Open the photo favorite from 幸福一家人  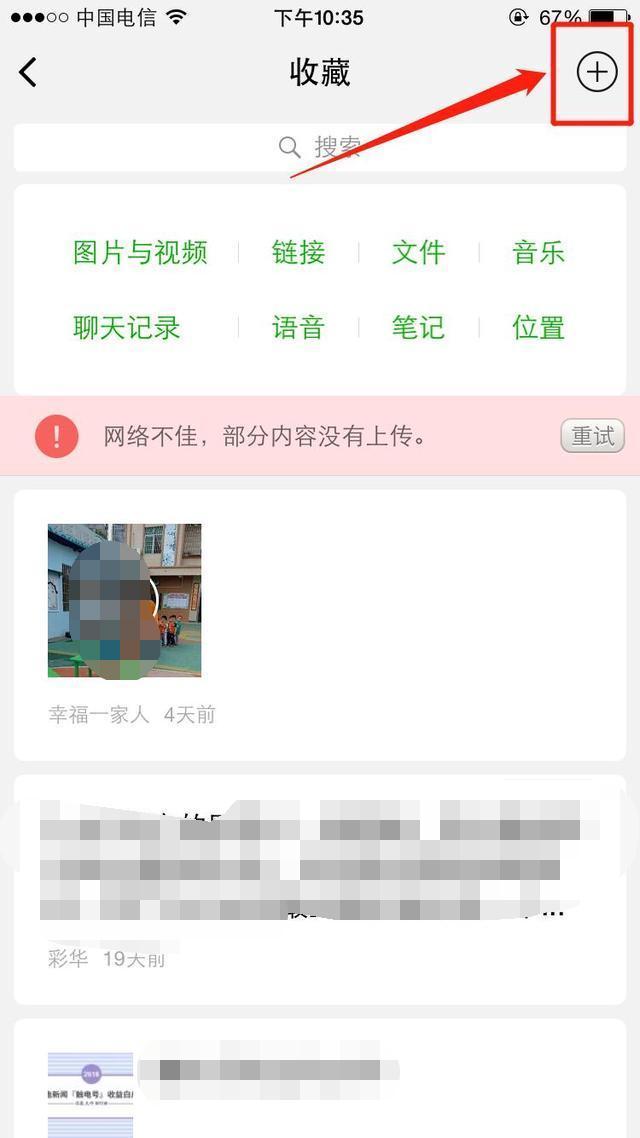pos(320,625)
